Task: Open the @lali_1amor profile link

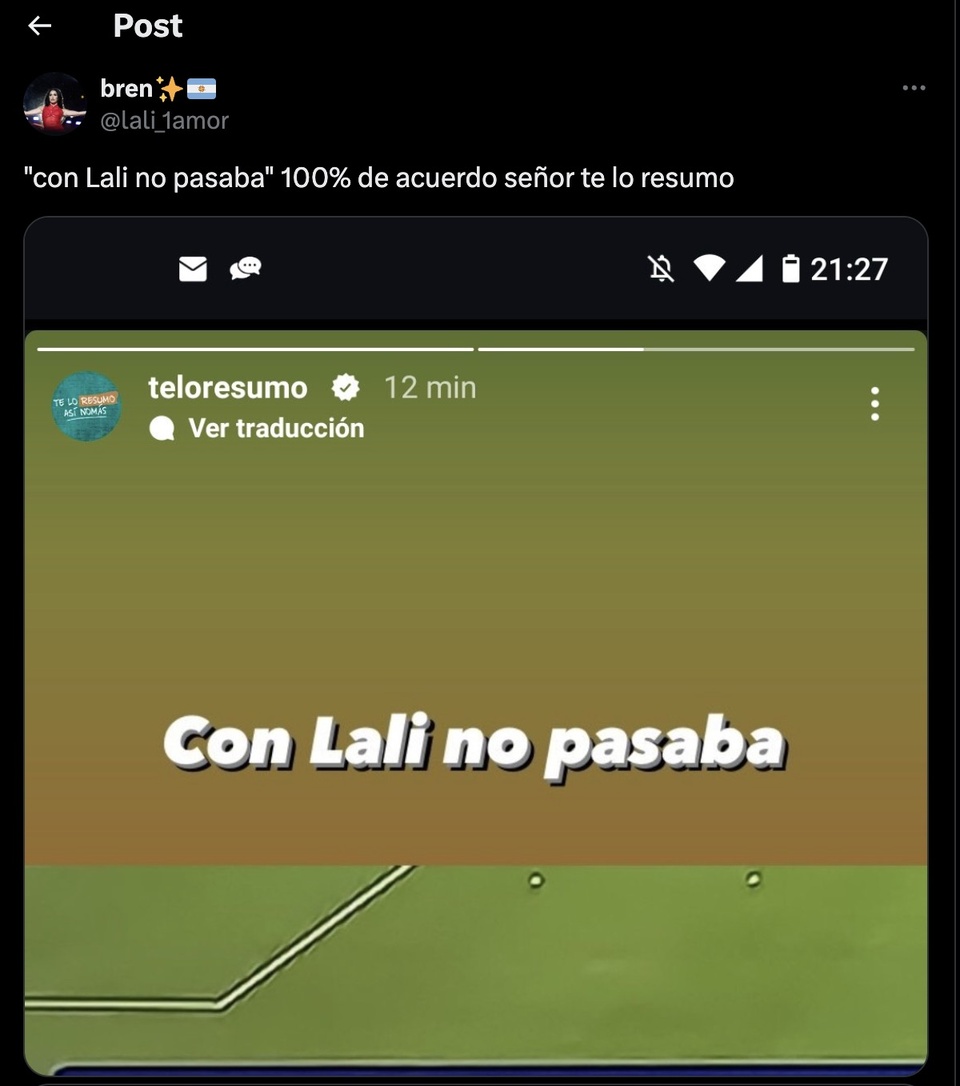Action: tap(164, 121)
